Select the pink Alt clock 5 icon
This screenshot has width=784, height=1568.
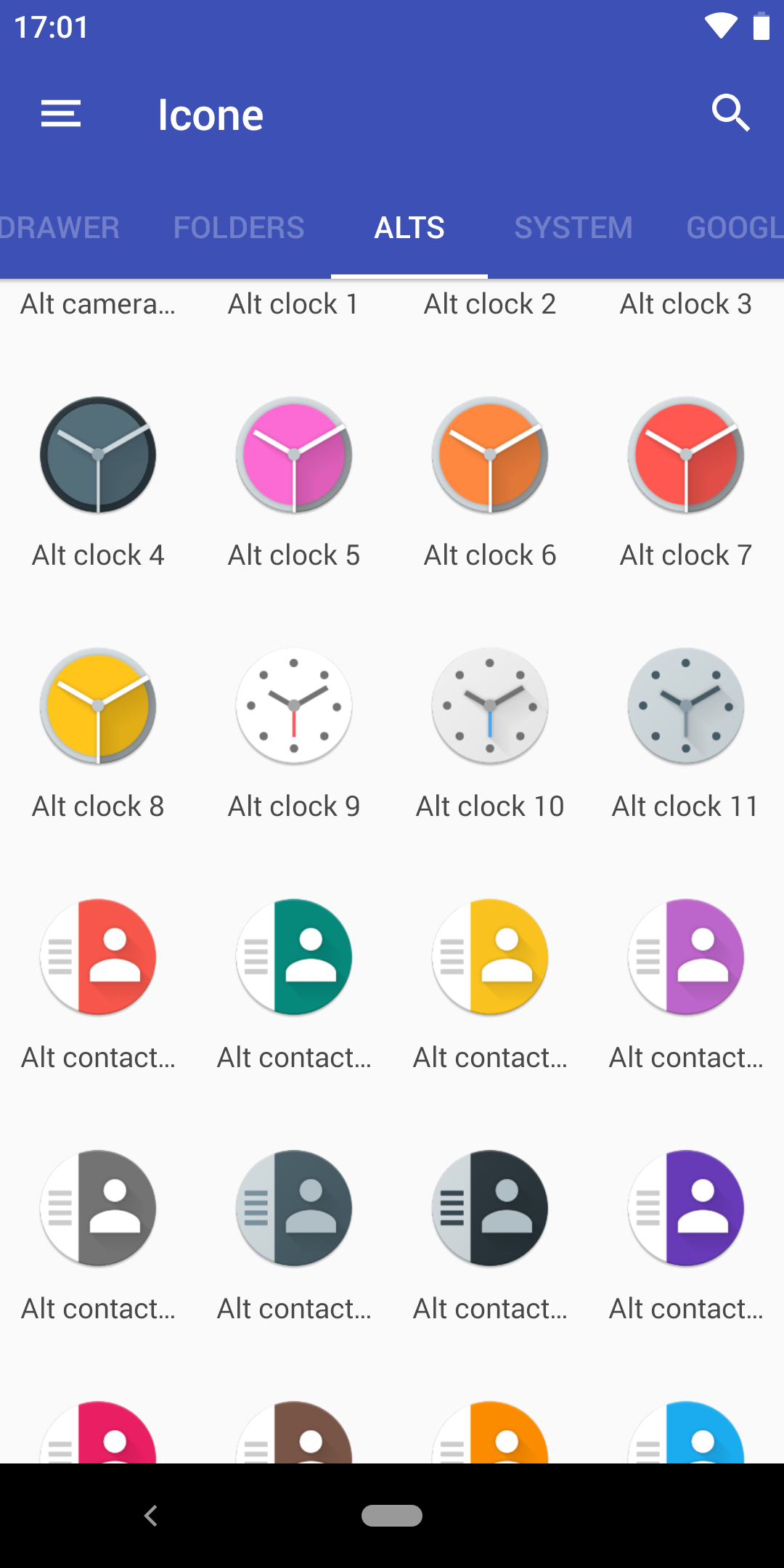click(x=294, y=455)
